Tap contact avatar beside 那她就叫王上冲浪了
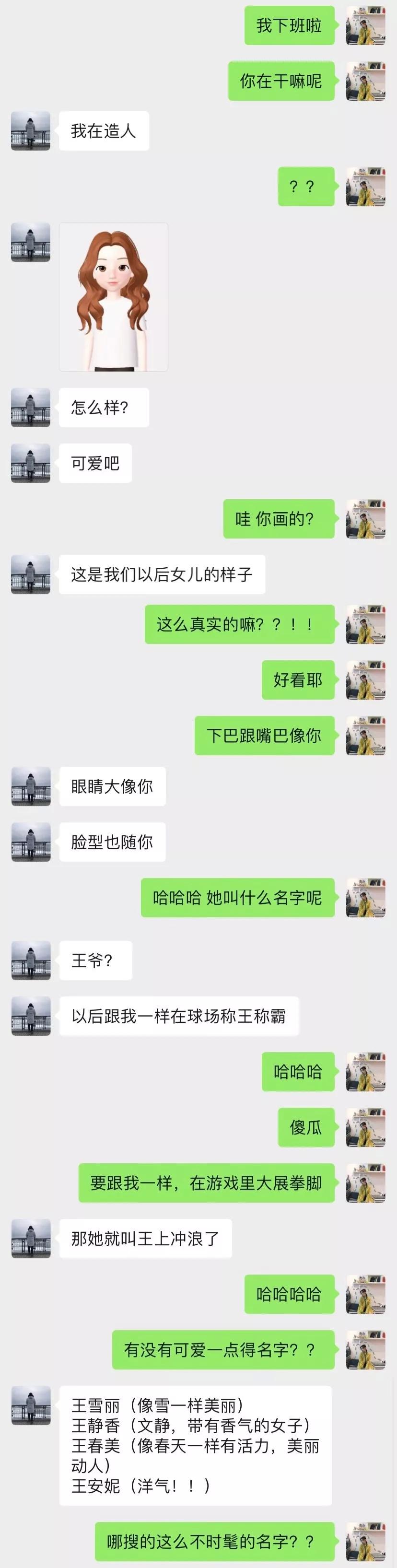The height and width of the screenshot is (1568, 397). [30, 1238]
